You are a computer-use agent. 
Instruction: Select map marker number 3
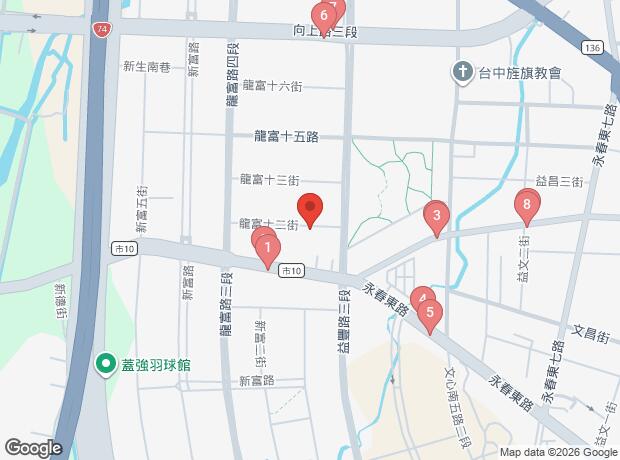(x=436, y=215)
